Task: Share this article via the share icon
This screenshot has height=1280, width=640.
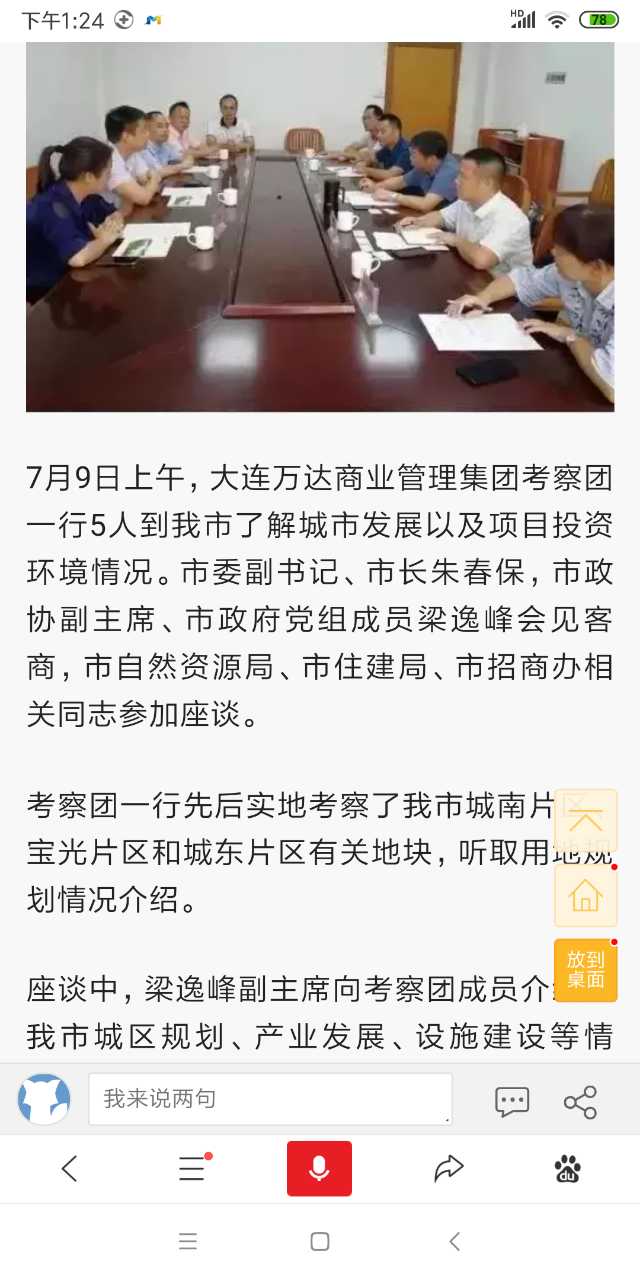Action: coord(580,1101)
